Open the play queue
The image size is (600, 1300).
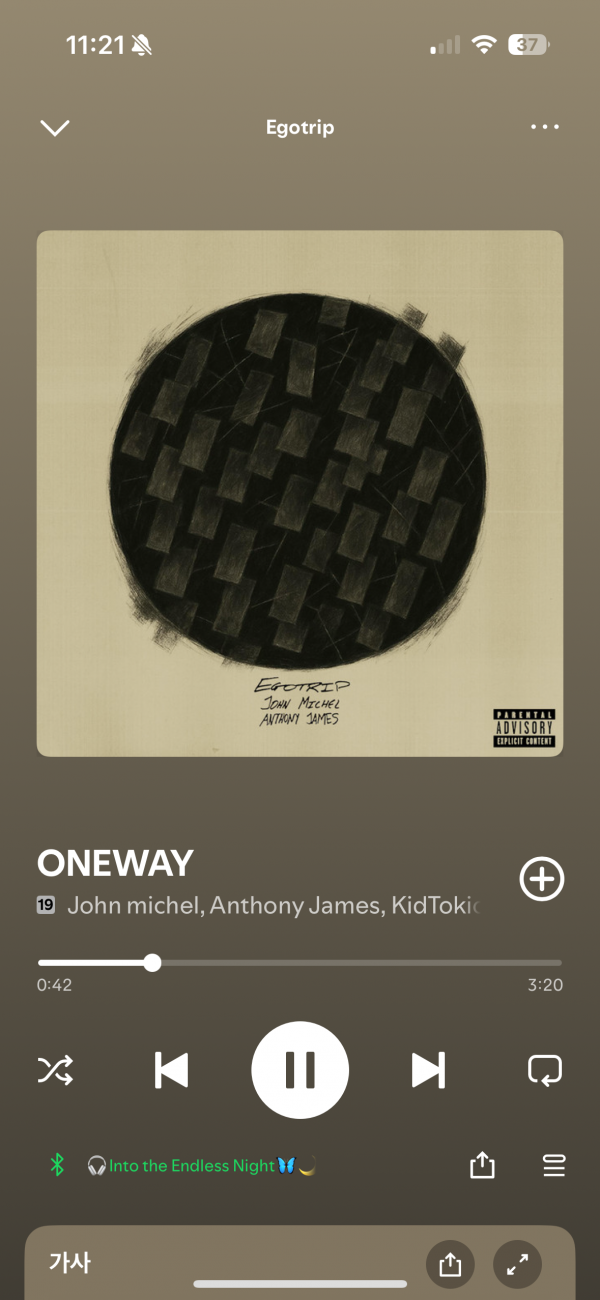pos(554,1165)
